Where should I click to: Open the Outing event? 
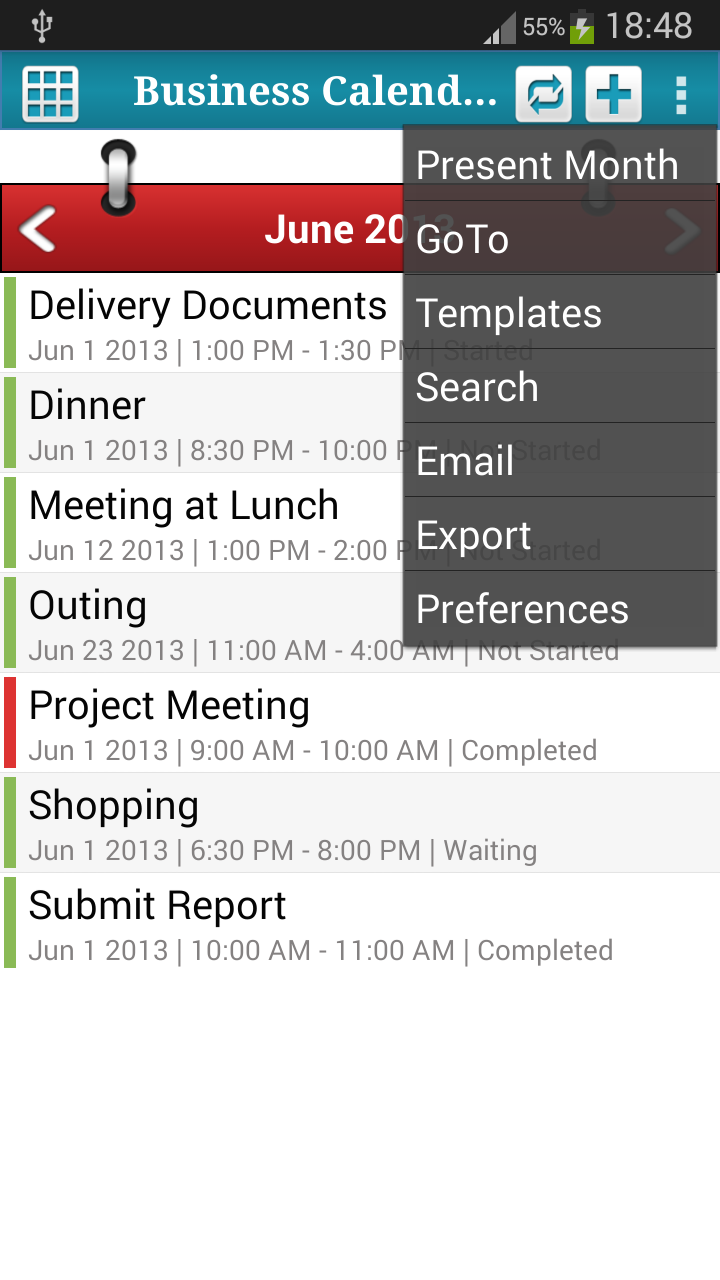point(200,623)
